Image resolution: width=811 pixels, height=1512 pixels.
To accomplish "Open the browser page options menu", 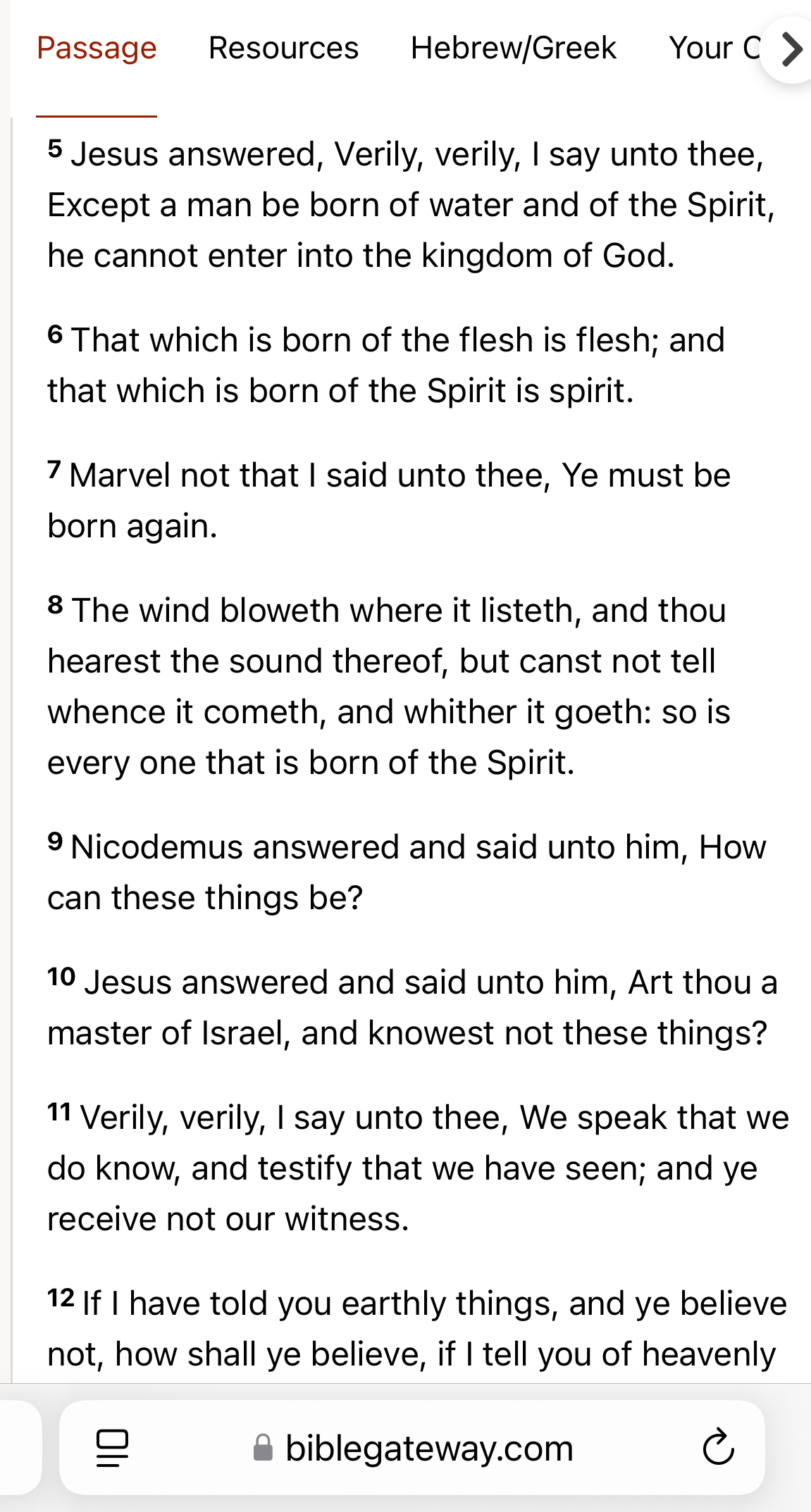I will 112,1449.
